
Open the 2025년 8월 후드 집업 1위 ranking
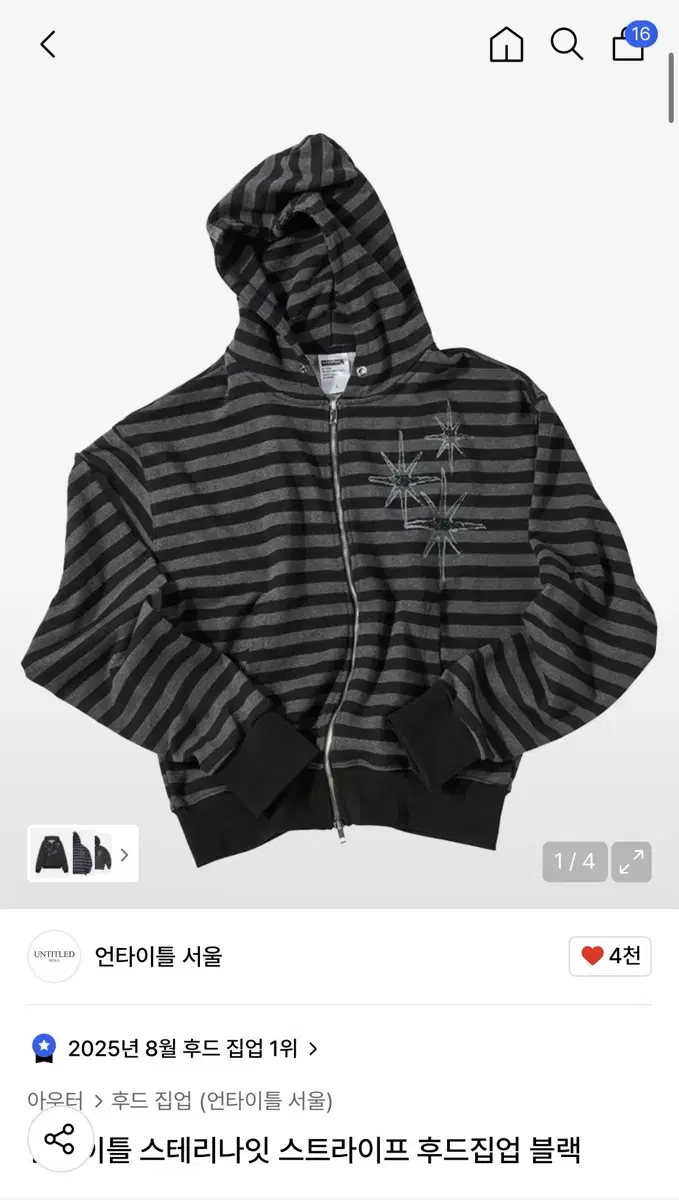coord(182,1048)
